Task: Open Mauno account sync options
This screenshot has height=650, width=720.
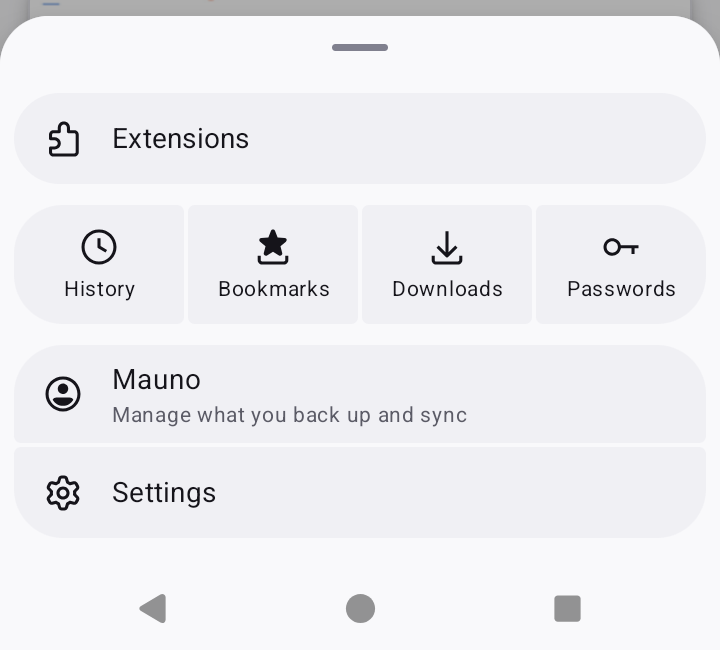Action: [359, 394]
